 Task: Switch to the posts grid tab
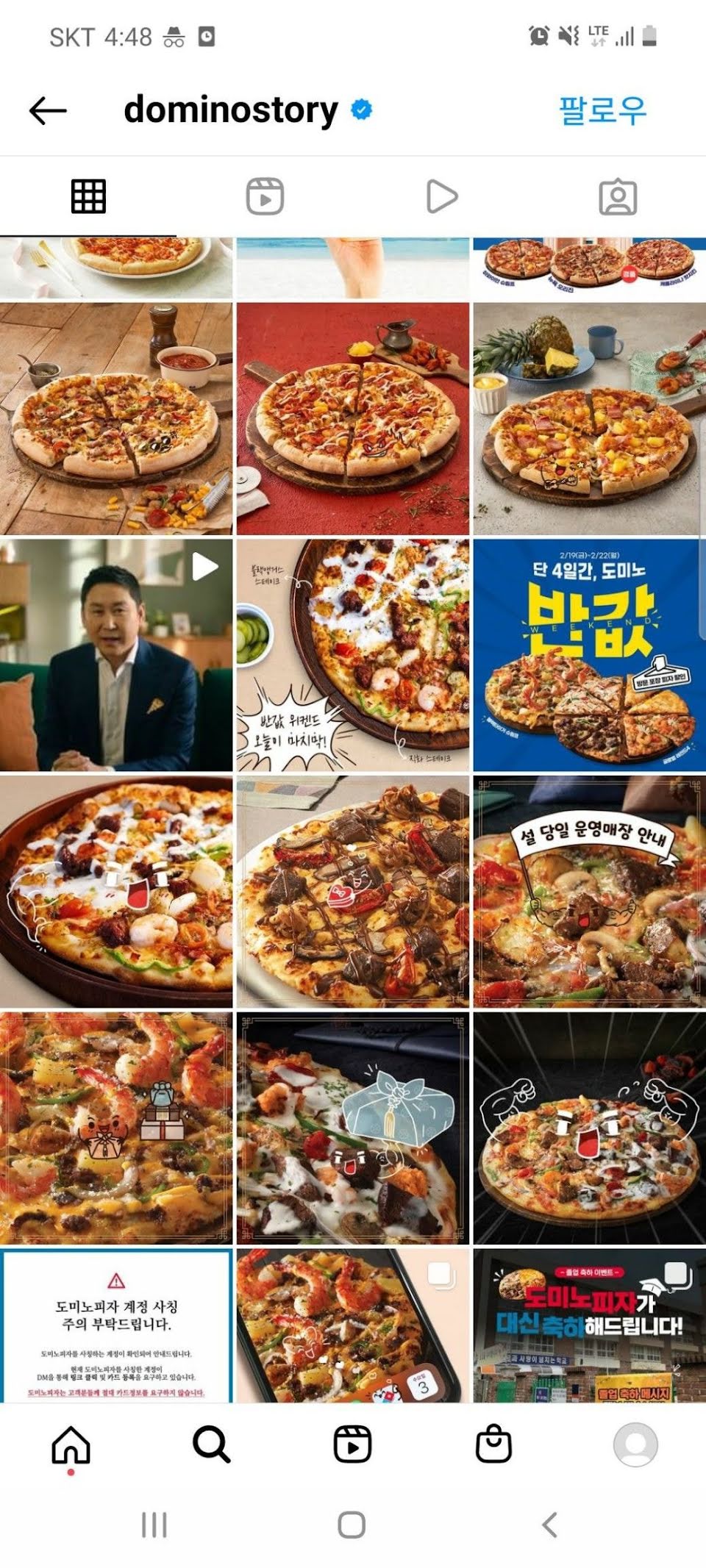tap(88, 197)
